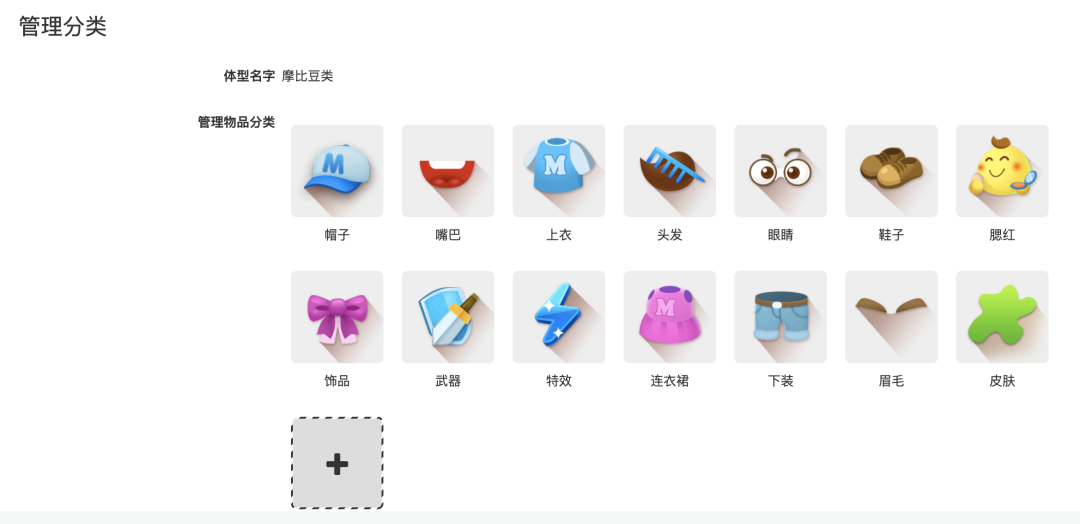Choose the 下装 category
The height and width of the screenshot is (524, 1080).
click(781, 317)
